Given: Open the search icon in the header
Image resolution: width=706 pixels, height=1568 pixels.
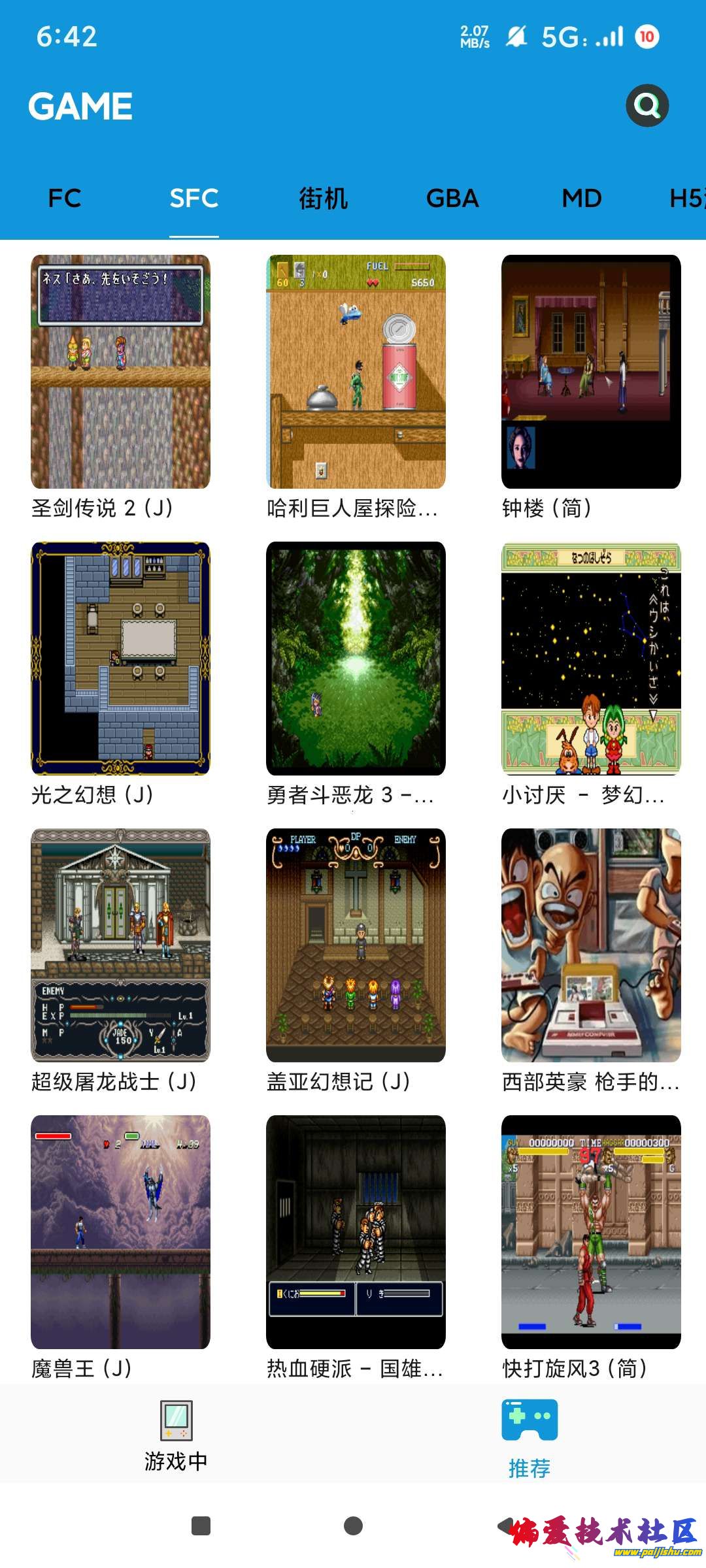Looking at the screenshot, I should tap(647, 105).
